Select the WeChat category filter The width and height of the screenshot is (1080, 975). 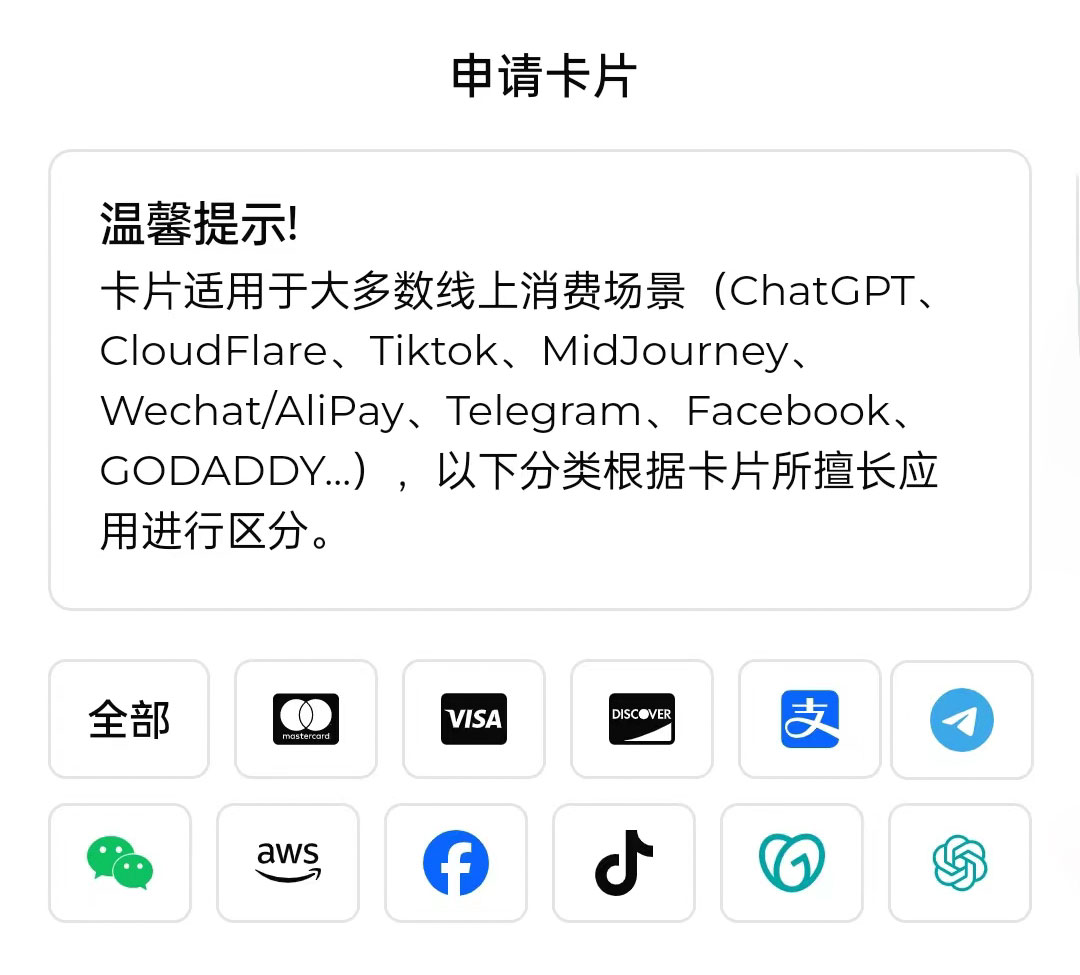point(120,862)
